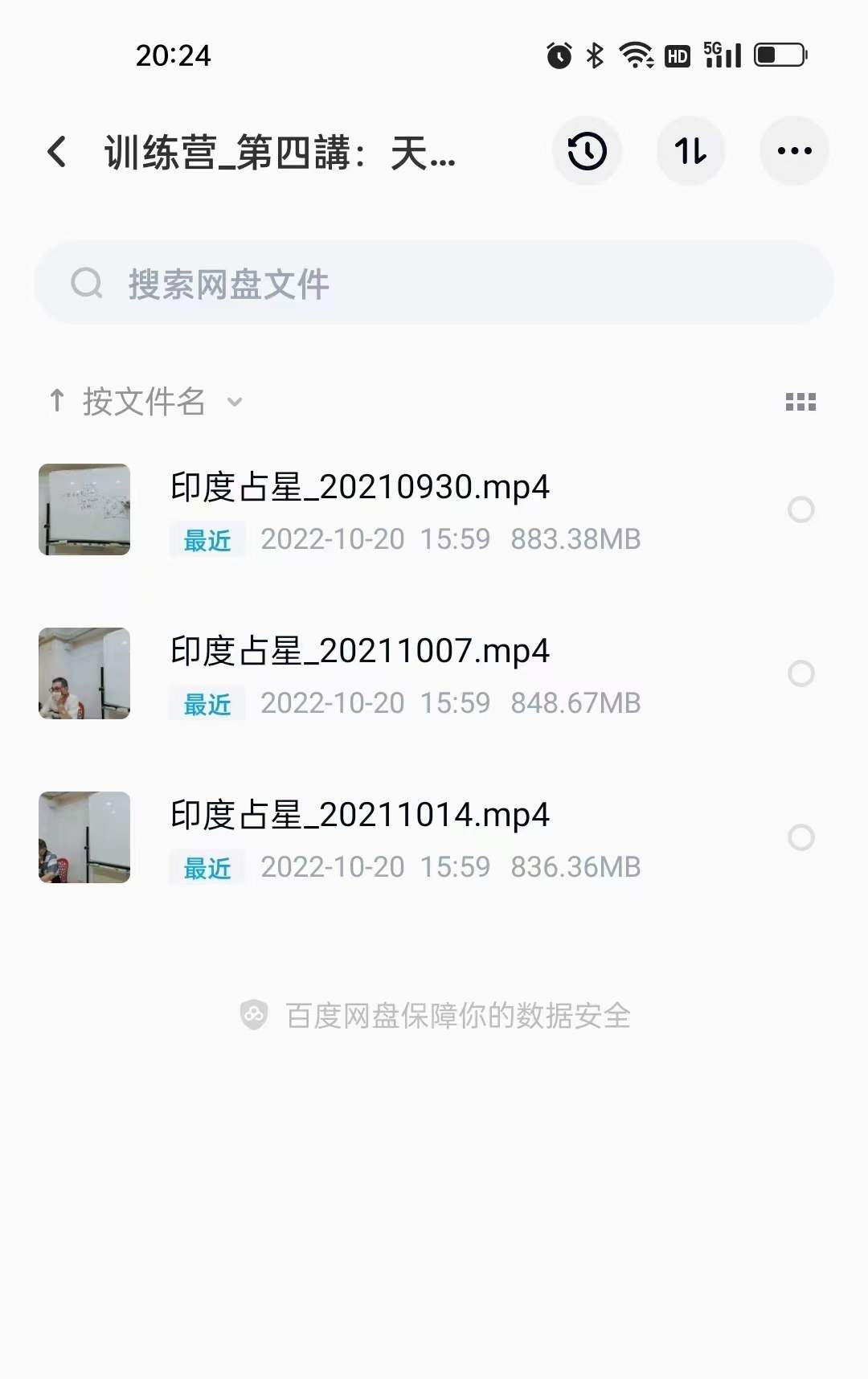Select the file 印度占星_20211007.mp4 checkbox
868x1379 pixels.
pyautogui.click(x=800, y=673)
